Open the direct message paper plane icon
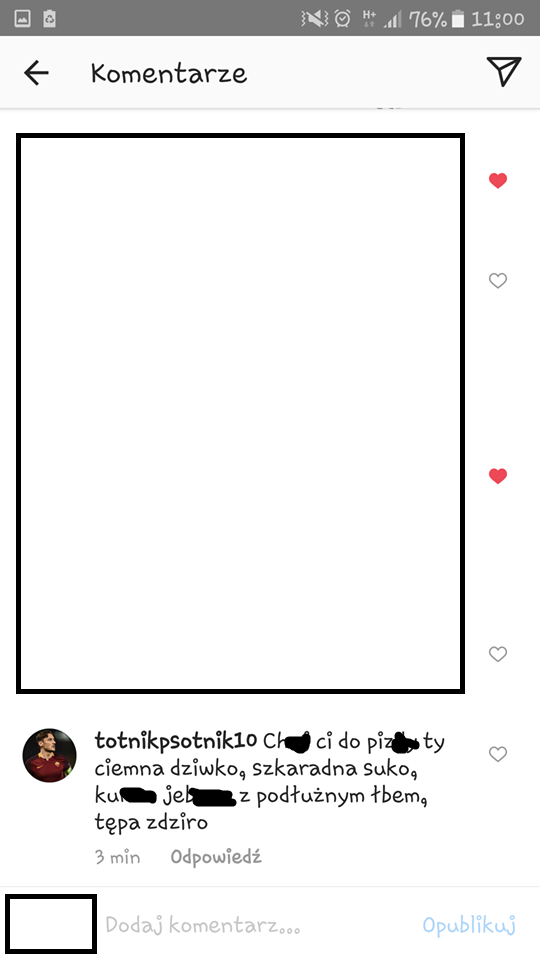The width and height of the screenshot is (540, 960). [503, 72]
